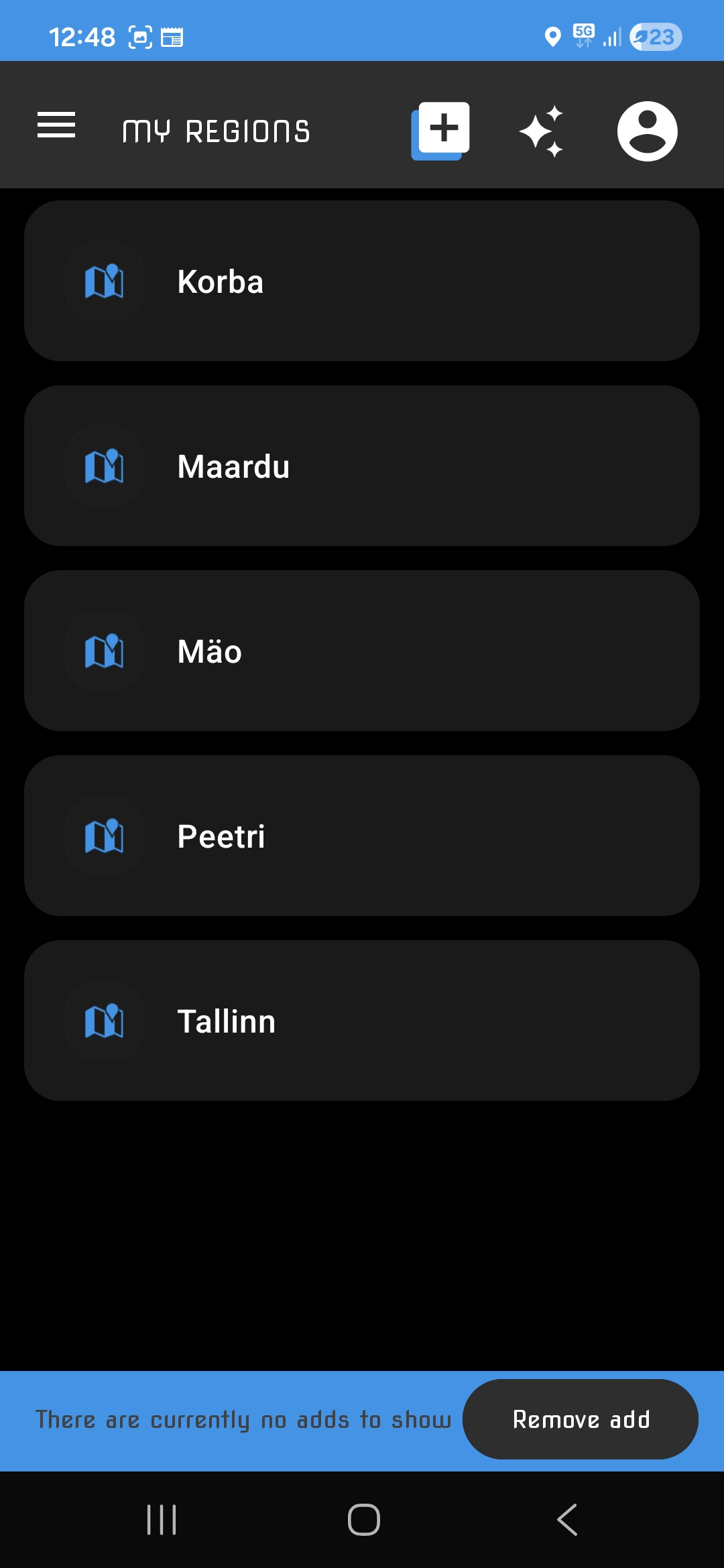
Task: Open the Maardu region
Action: tap(362, 466)
